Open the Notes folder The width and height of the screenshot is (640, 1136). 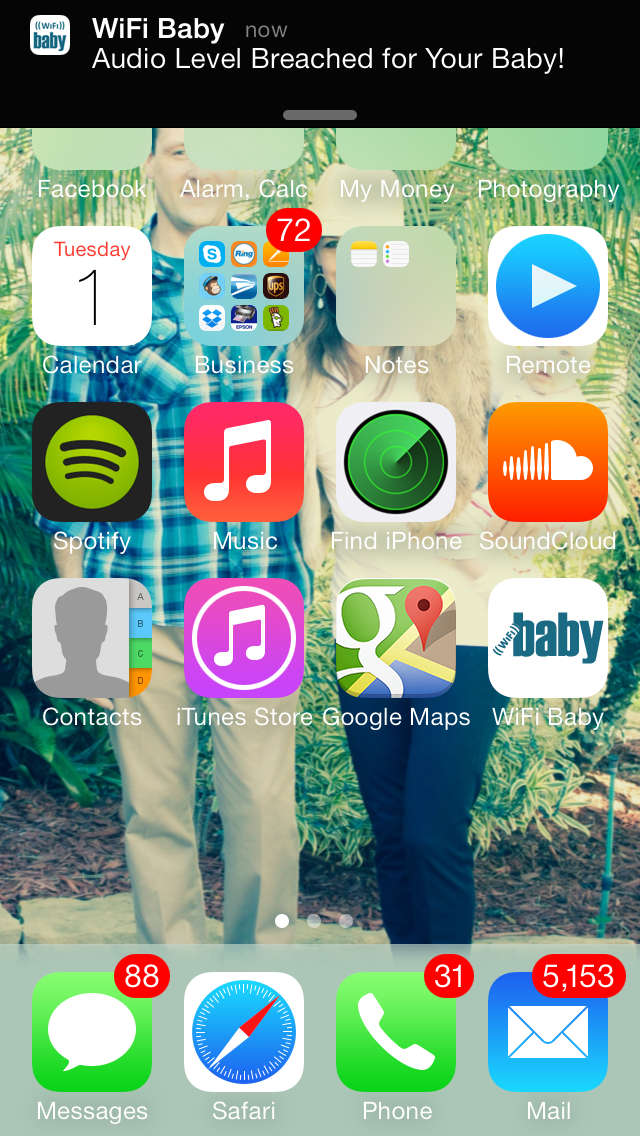[x=396, y=286]
